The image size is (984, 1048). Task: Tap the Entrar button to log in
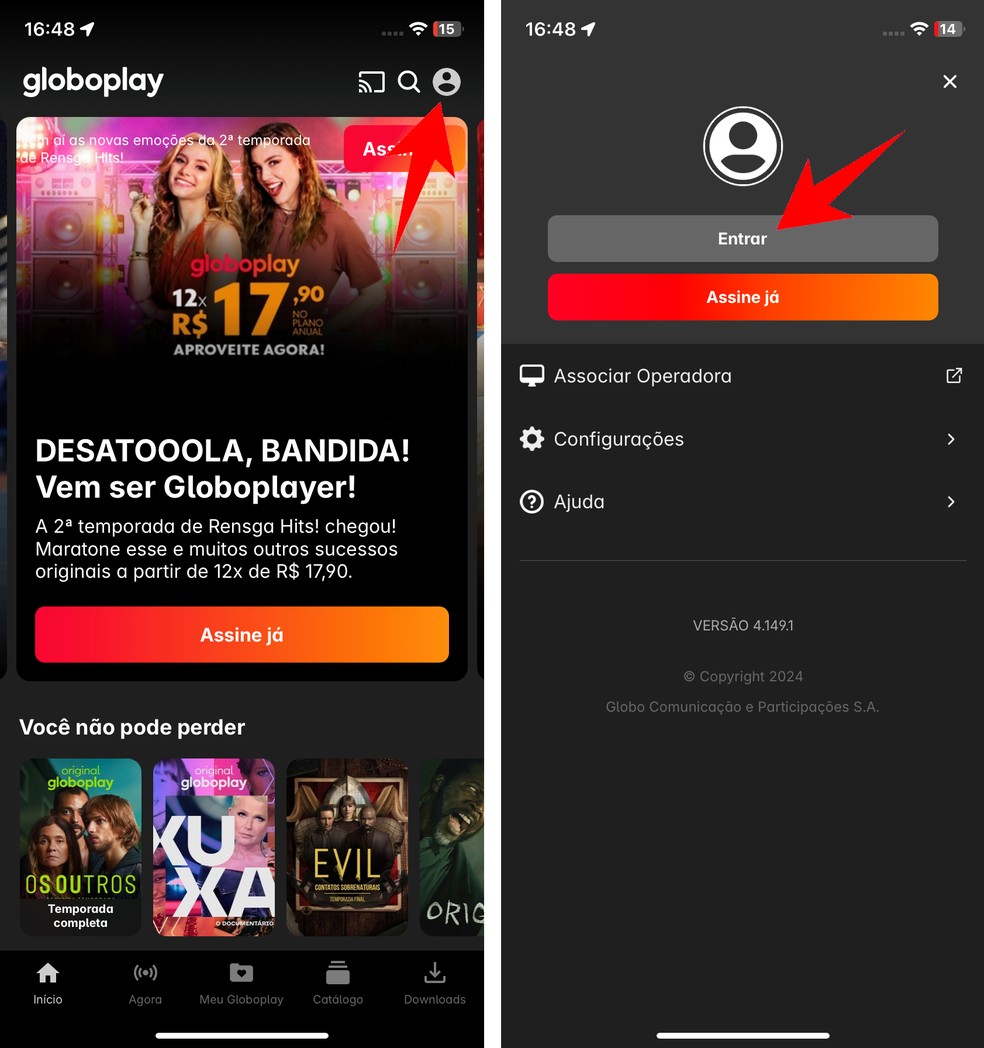[742, 239]
